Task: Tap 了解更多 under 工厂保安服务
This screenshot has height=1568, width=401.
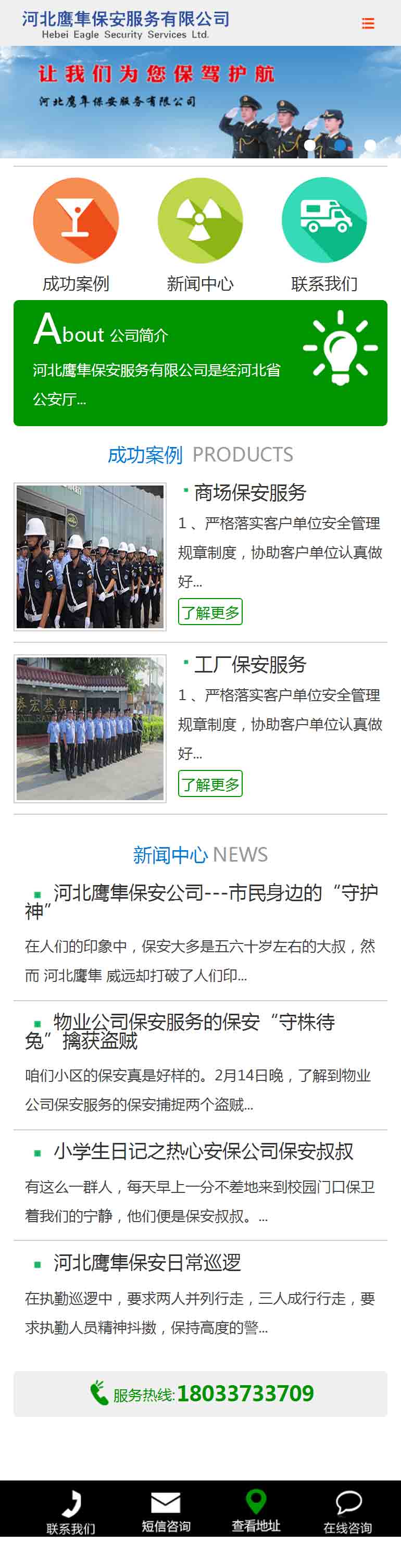Action: click(x=210, y=784)
